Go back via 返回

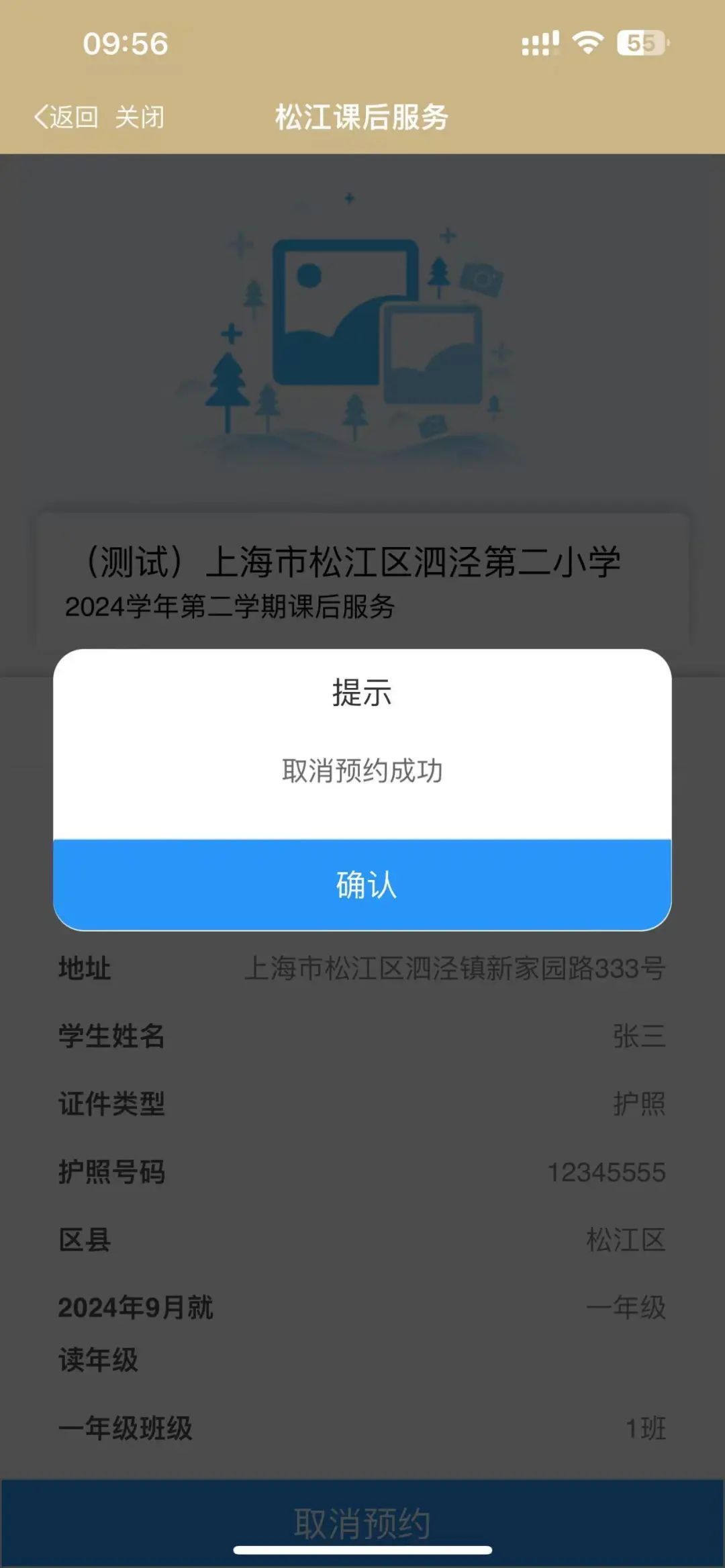(x=67, y=117)
